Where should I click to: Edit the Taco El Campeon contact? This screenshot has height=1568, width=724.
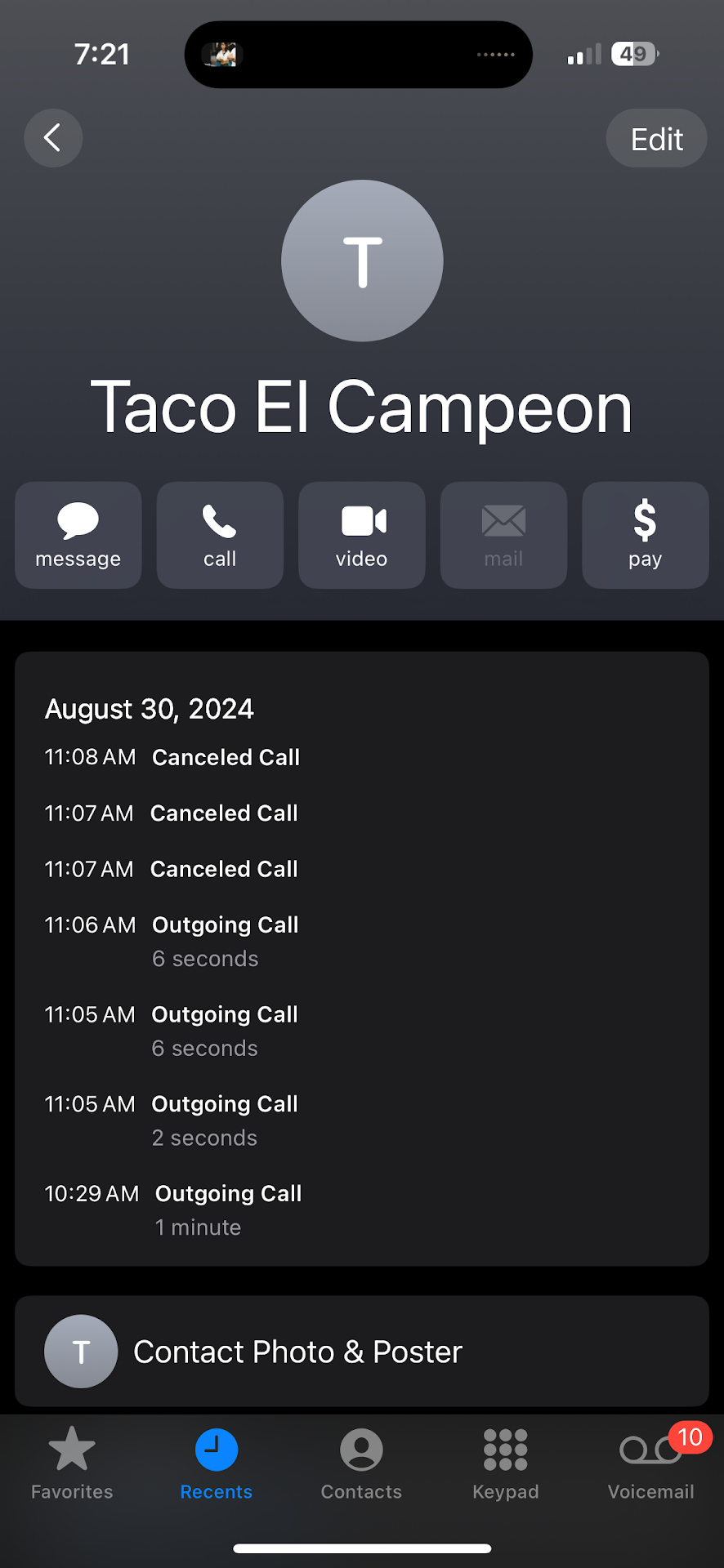656,139
